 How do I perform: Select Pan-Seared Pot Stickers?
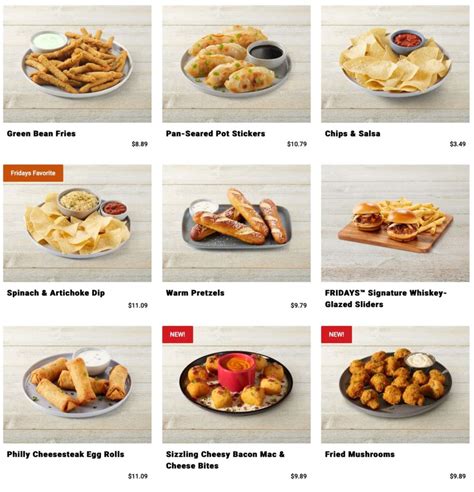236,77
